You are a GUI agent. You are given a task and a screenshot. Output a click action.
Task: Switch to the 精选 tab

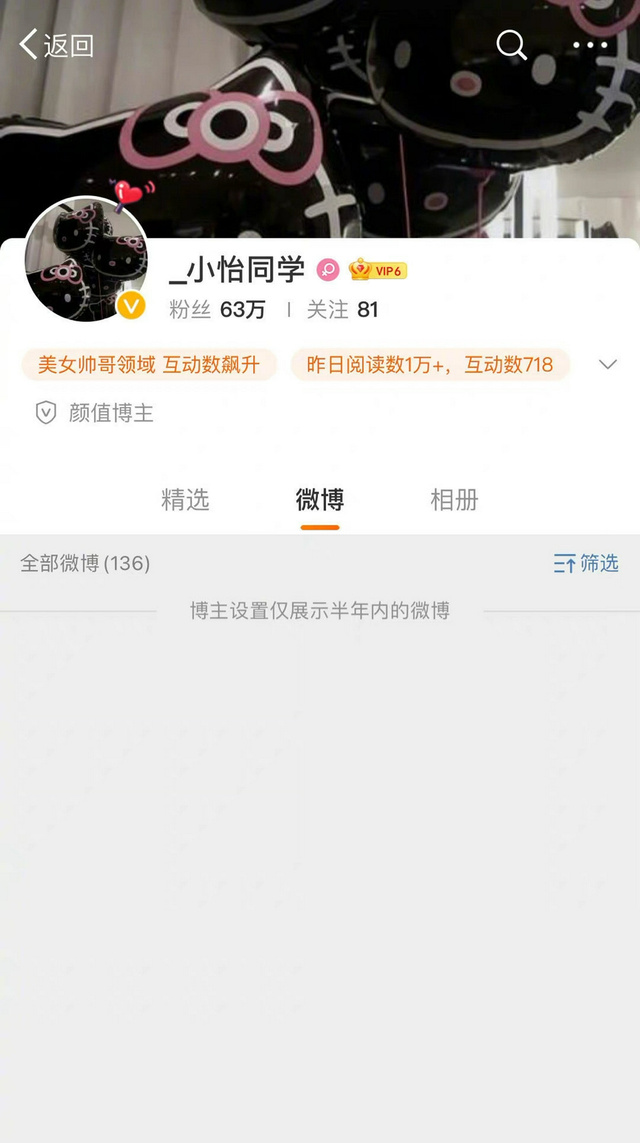pyautogui.click(x=185, y=500)
